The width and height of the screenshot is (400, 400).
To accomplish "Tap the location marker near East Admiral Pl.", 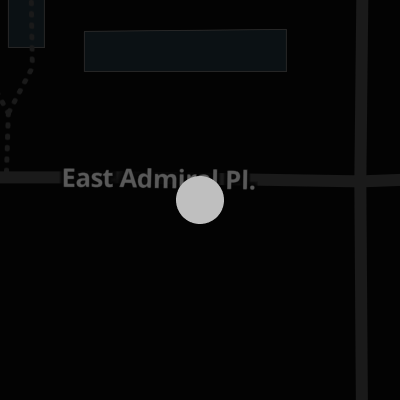I will tap(200, 200).
